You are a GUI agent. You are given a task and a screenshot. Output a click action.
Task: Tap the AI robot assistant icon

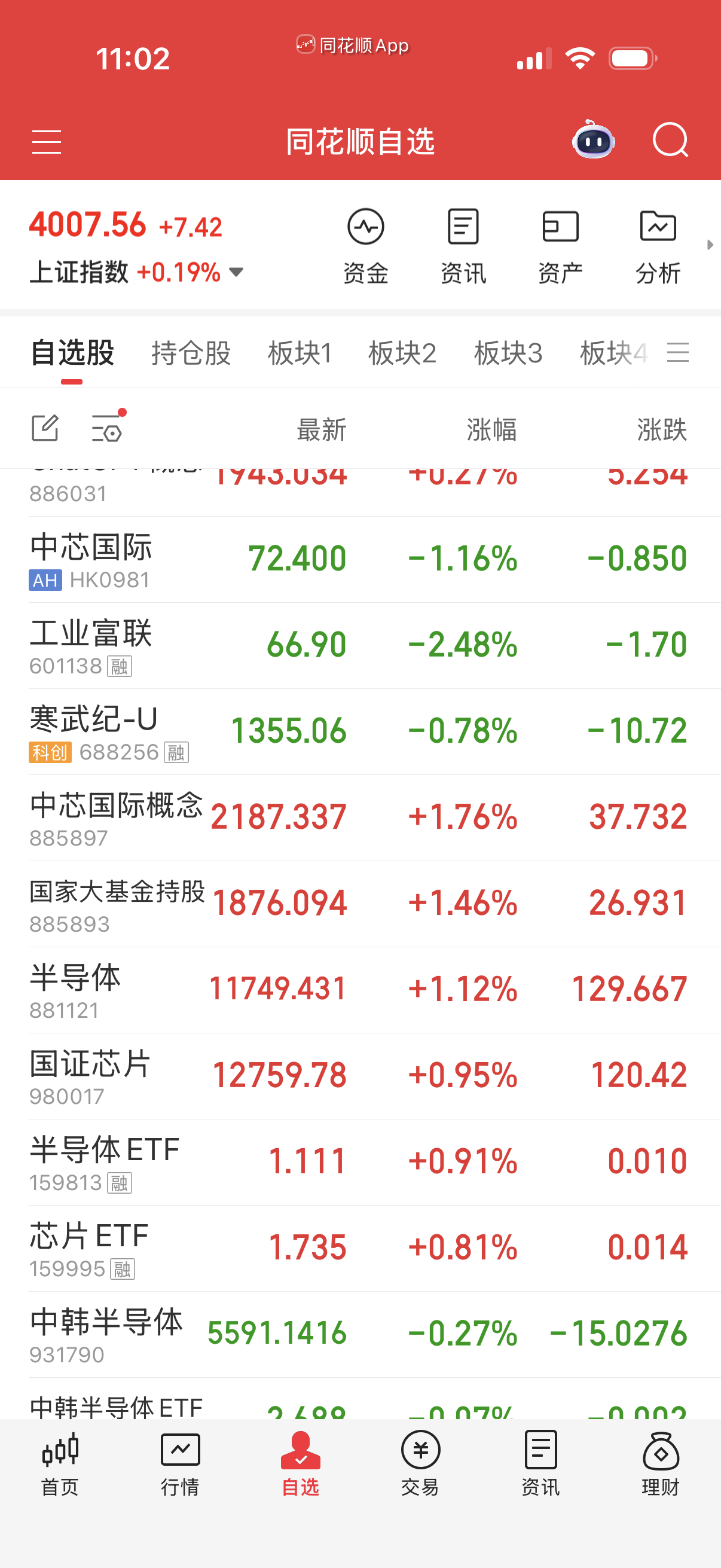point(593,141)
